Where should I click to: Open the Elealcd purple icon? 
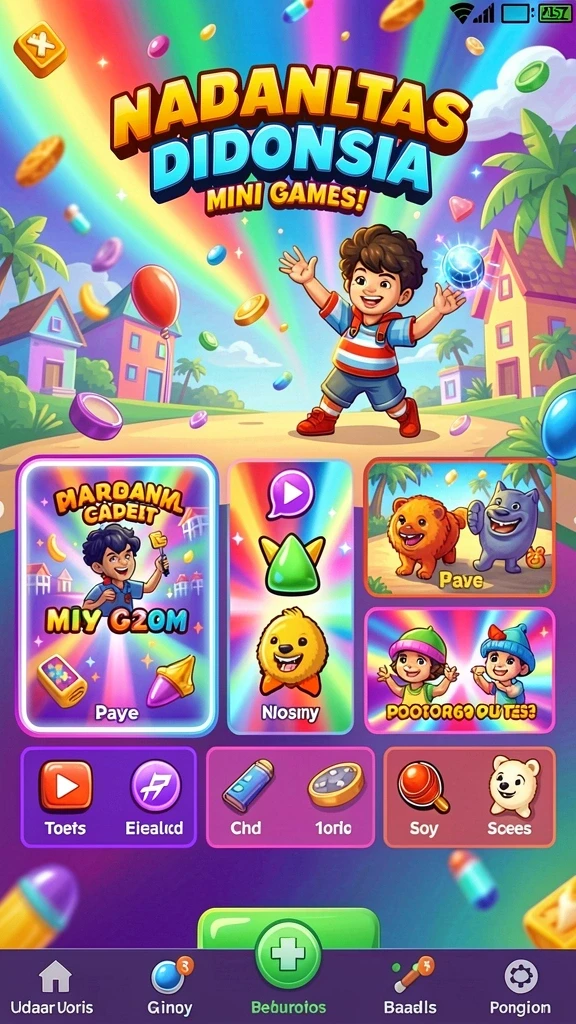point(155,786)
